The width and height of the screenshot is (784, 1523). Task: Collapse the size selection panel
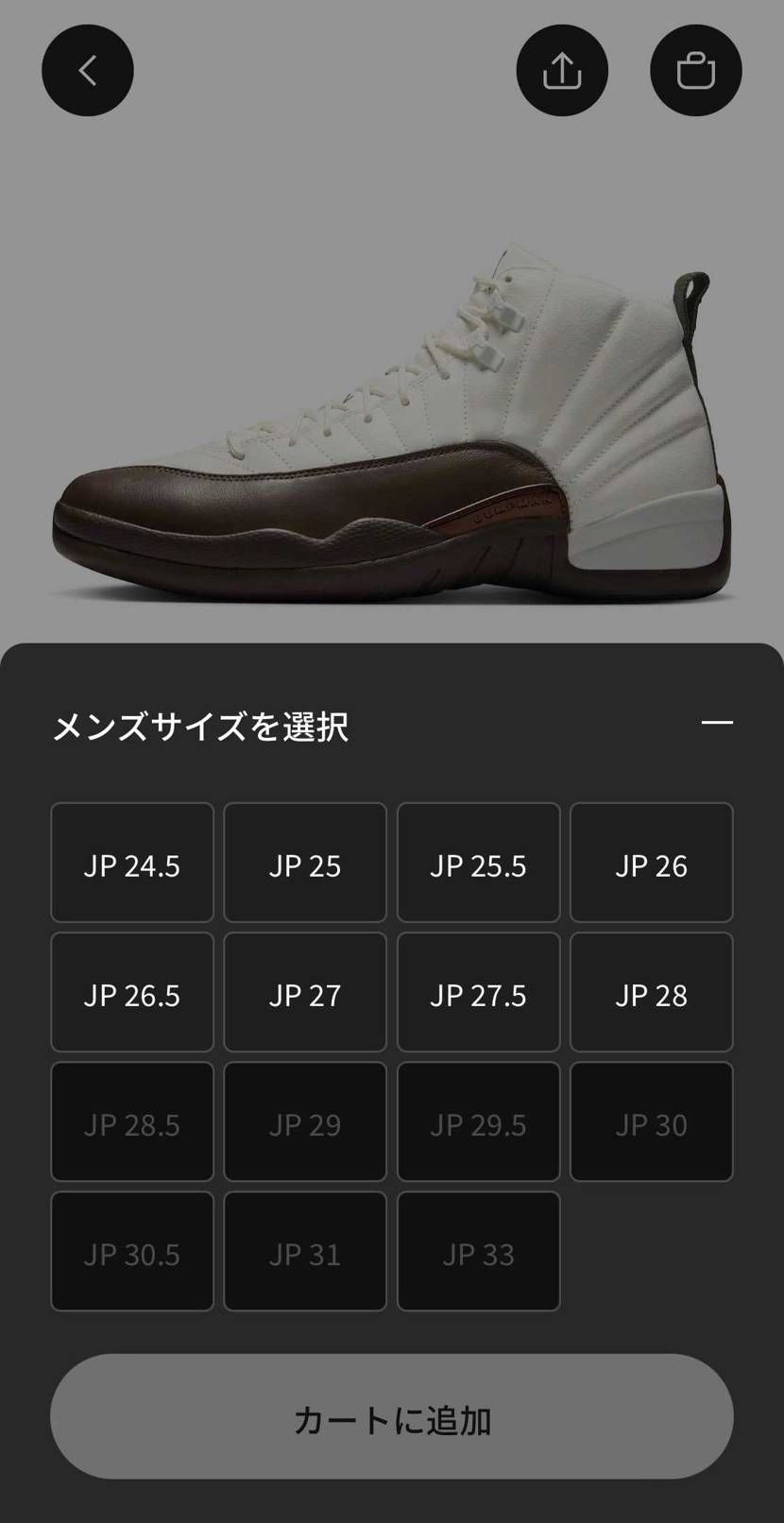pos(717,723)
